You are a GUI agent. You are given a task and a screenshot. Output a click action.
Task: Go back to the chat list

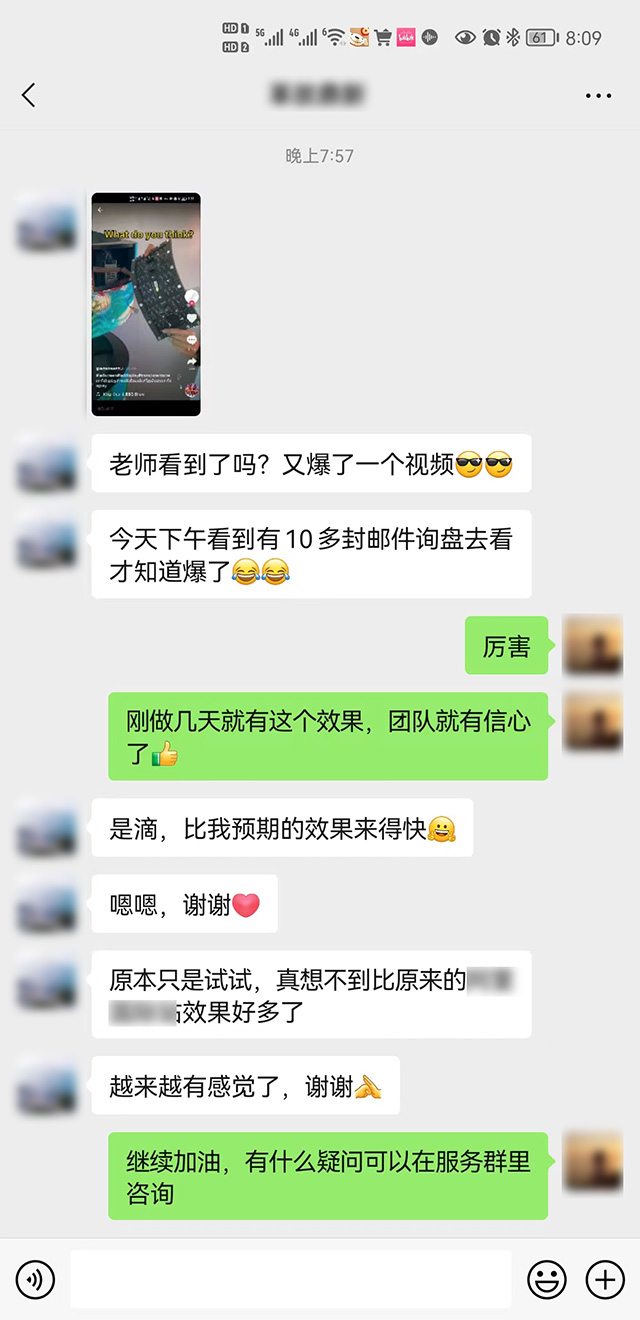point(28,95)
